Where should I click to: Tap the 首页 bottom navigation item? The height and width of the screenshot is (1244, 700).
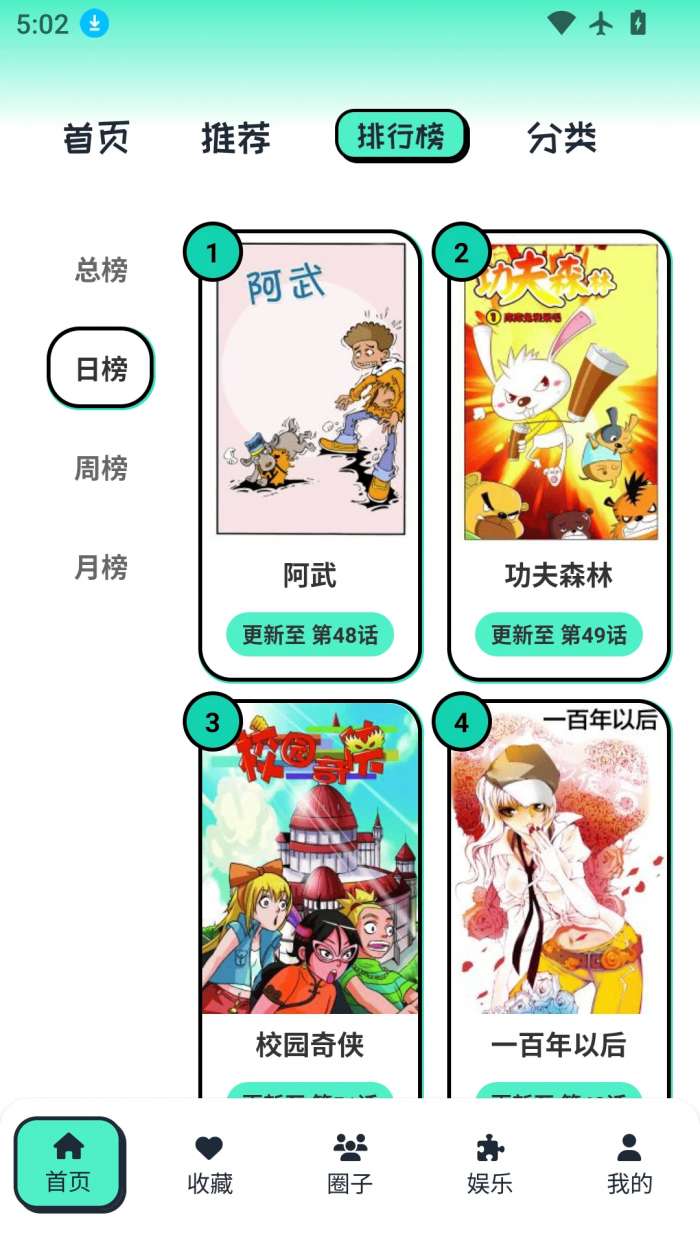pyautogui.click(x=69, y=1163)
